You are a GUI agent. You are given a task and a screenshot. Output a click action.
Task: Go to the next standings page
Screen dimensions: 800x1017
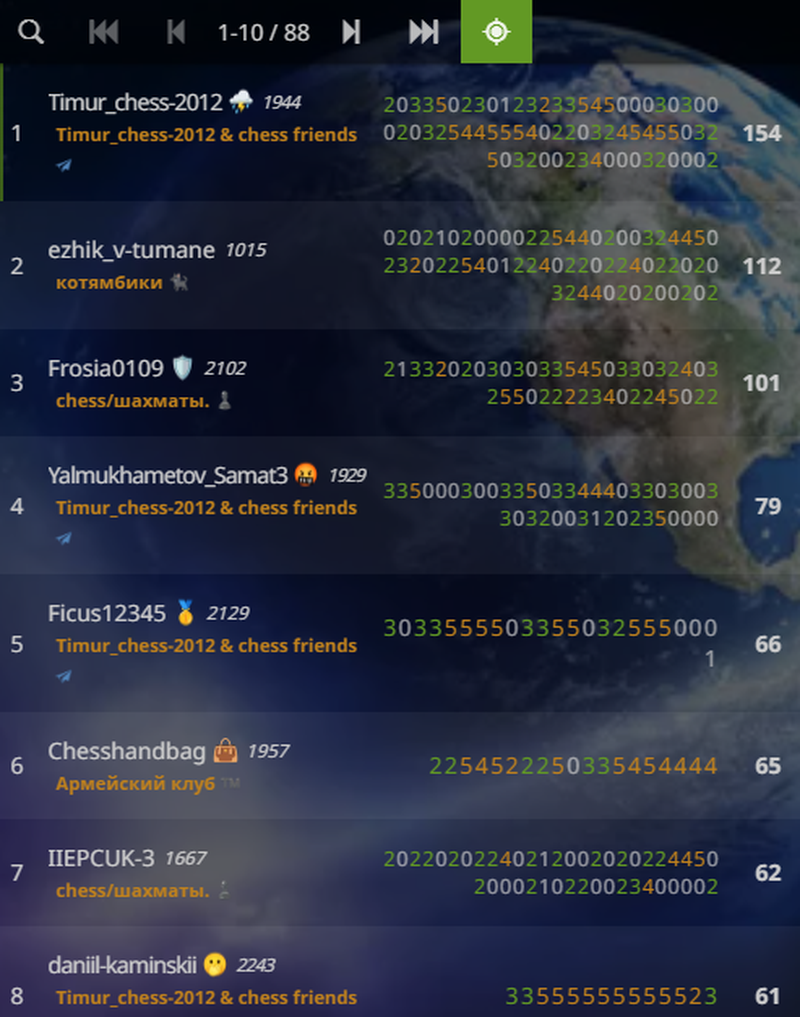coord(351,32)
